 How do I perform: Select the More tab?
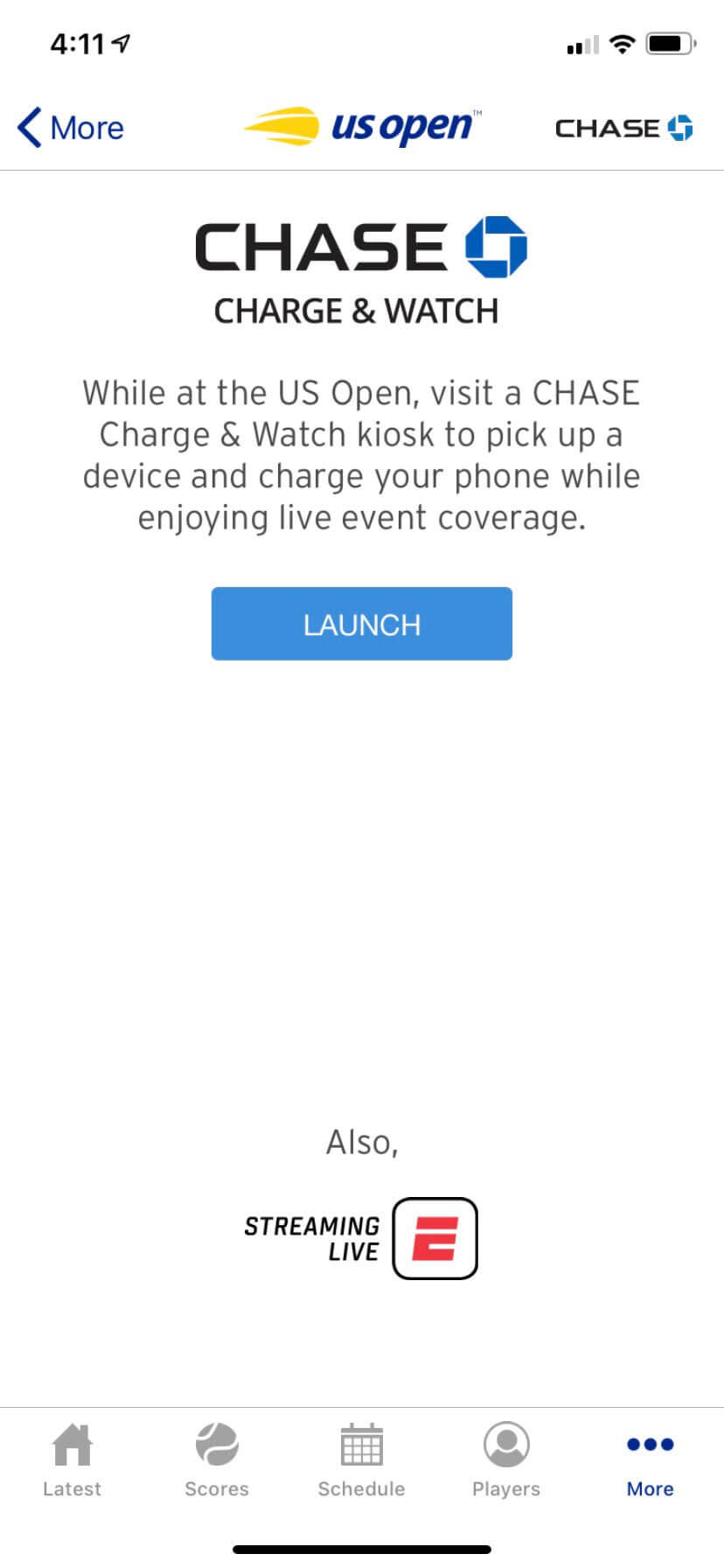[x=650, y=1459]
